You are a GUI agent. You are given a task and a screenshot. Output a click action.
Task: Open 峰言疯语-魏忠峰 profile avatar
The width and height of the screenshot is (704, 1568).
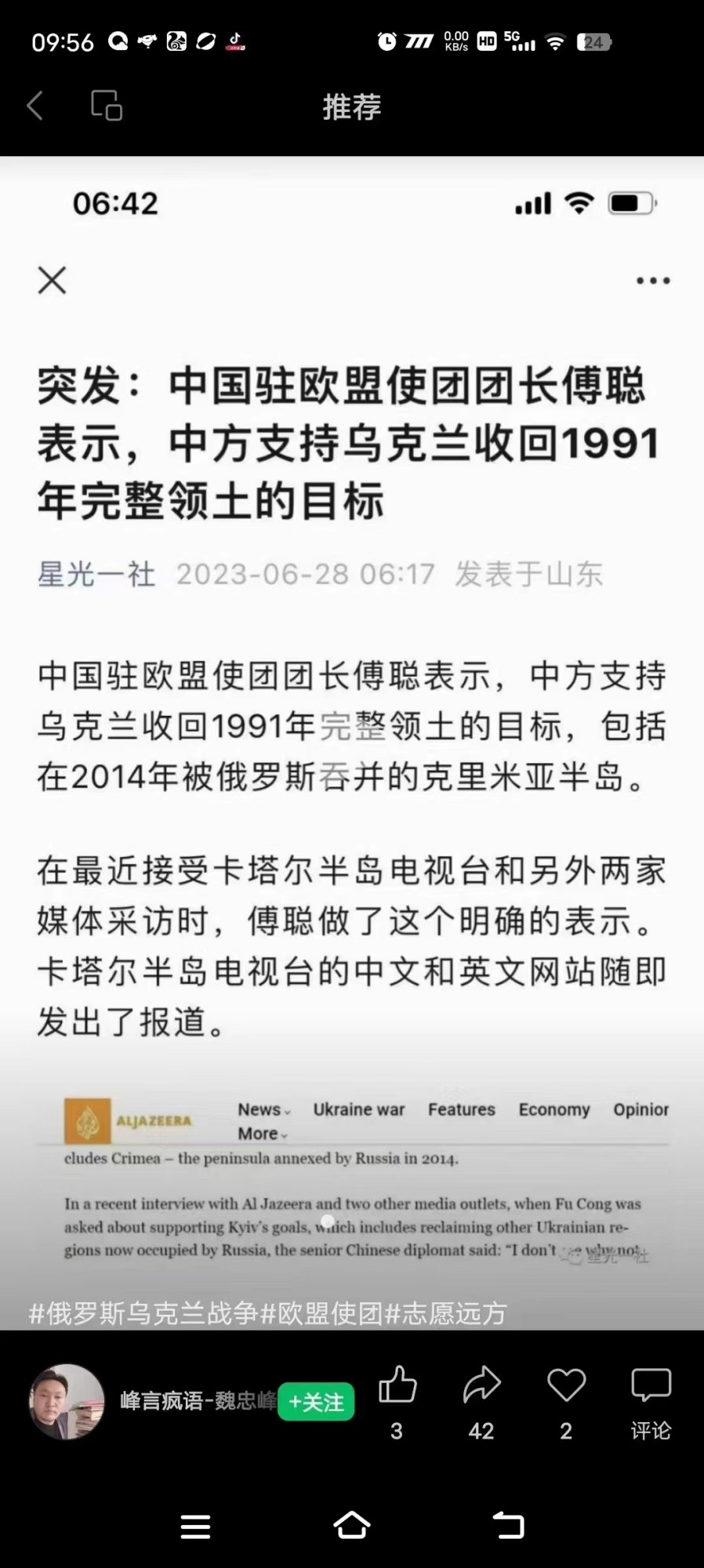(67, 1402)
